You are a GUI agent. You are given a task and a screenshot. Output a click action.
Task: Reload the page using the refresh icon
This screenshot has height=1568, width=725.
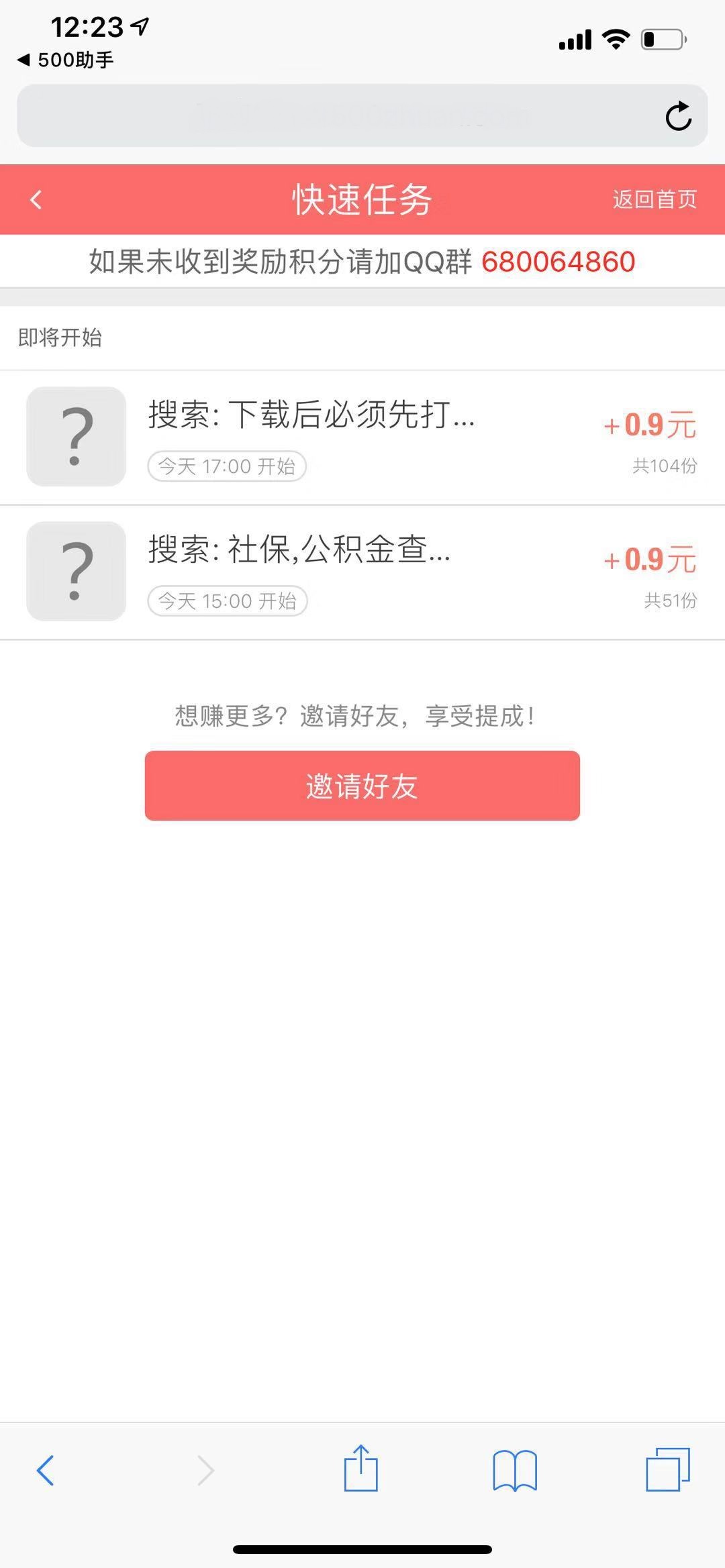[679, 115]
